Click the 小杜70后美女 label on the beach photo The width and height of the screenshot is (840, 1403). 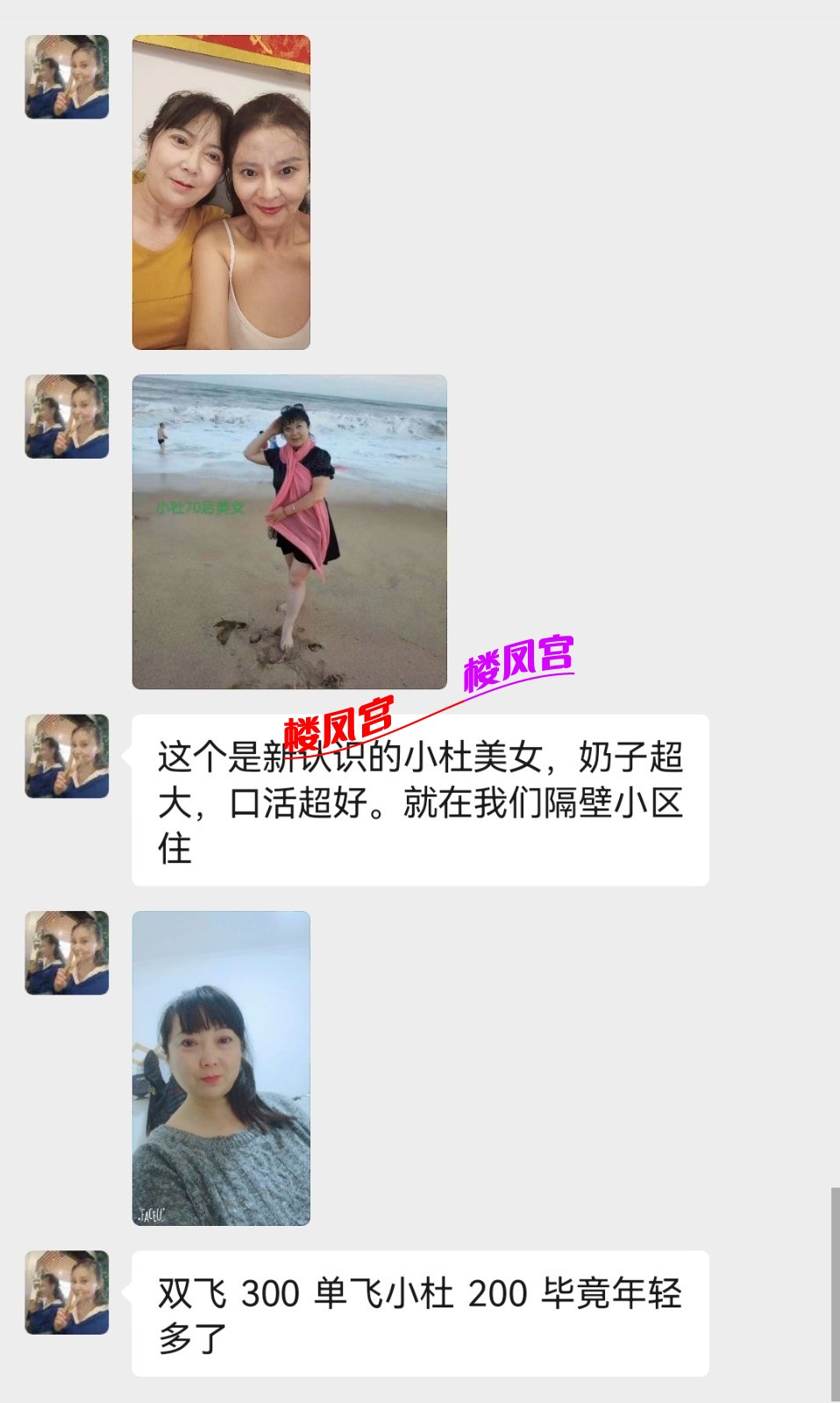pyautogui.click(x=199, y=507)
